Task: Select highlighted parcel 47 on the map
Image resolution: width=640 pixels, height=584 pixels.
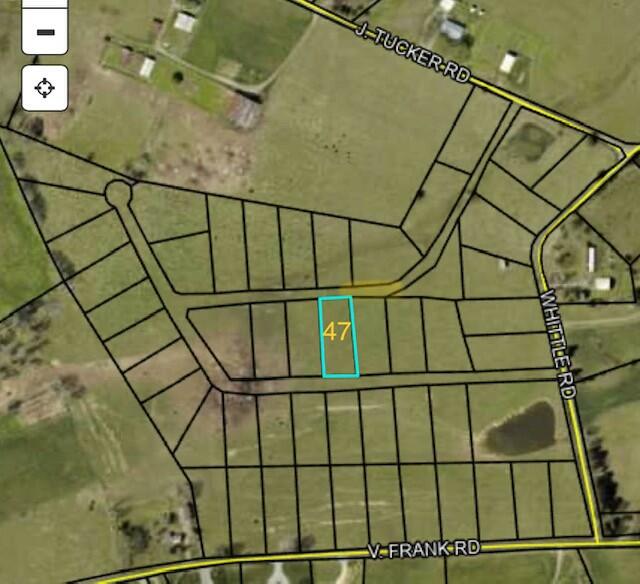Action: tap(338, 336)
